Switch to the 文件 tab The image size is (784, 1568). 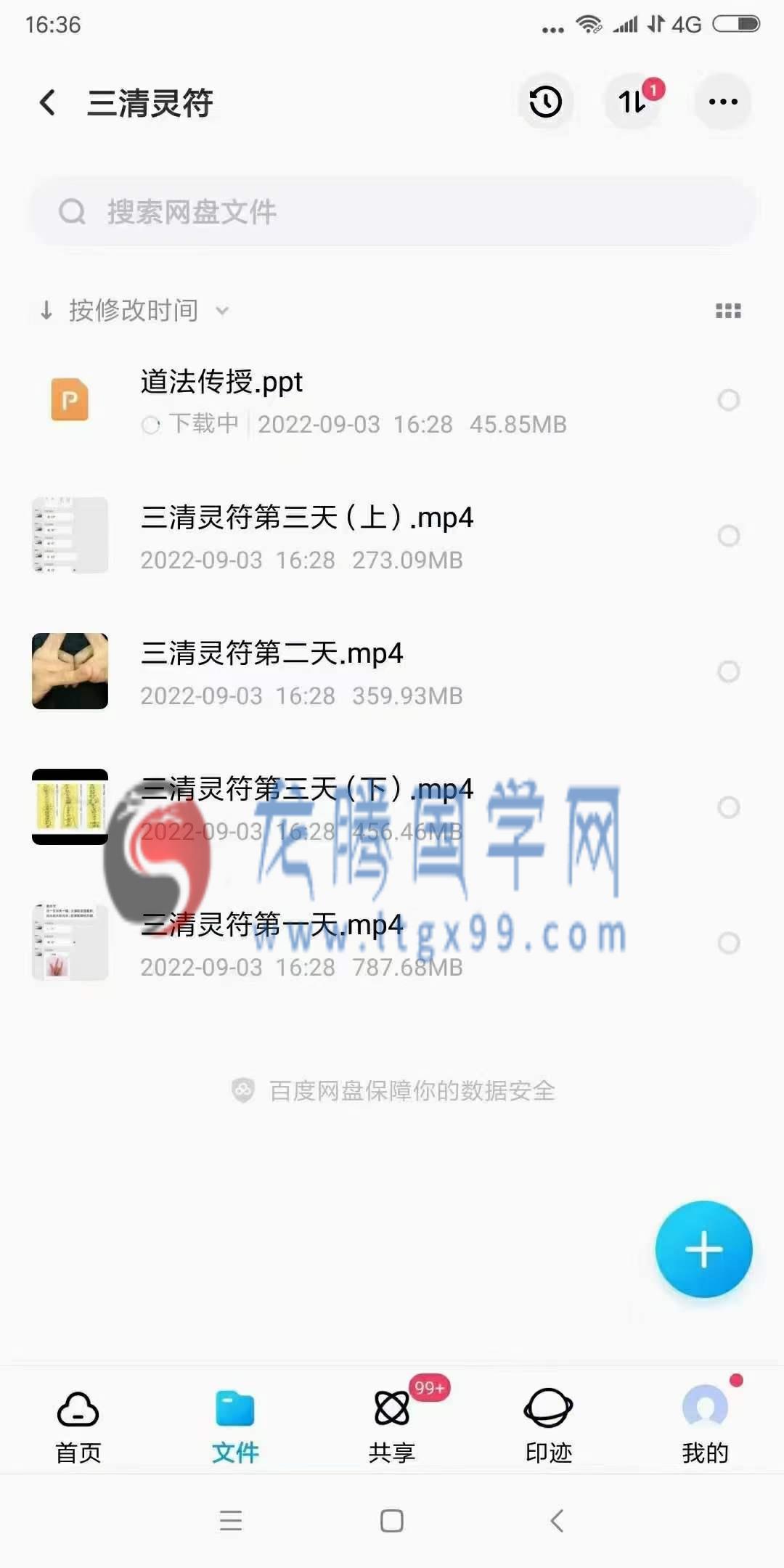[x=235, y=1426]
